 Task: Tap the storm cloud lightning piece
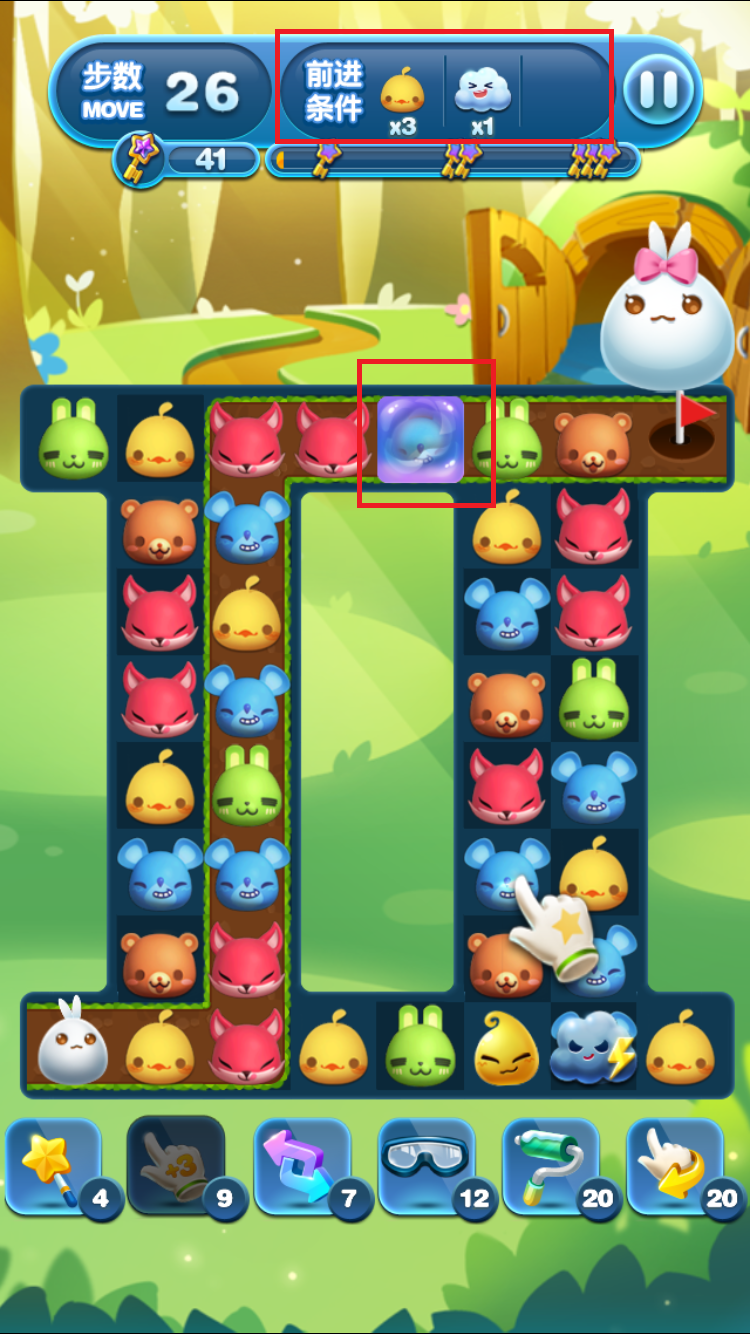[593, 1048]
